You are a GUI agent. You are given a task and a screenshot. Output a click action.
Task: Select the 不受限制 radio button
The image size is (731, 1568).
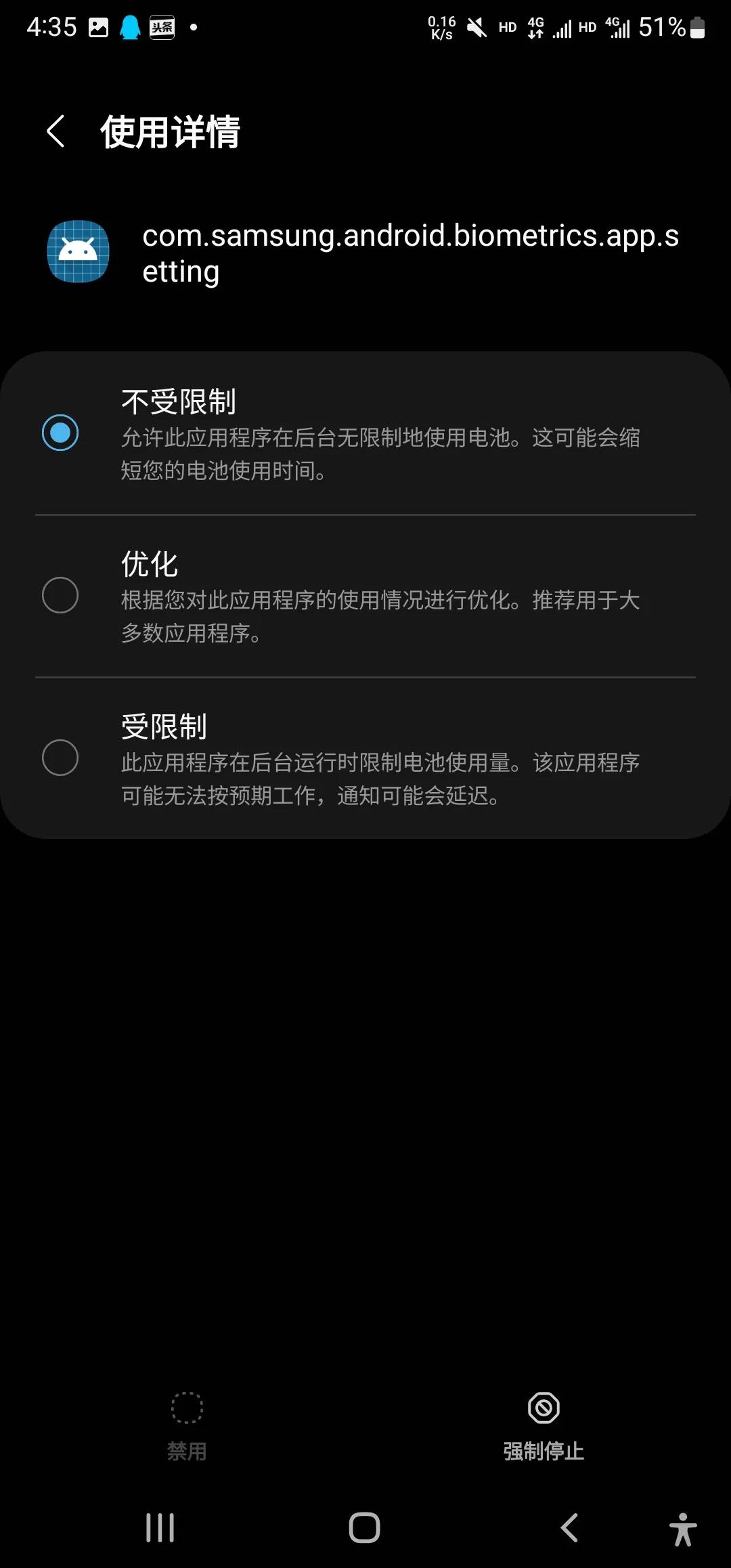(61, 432)
